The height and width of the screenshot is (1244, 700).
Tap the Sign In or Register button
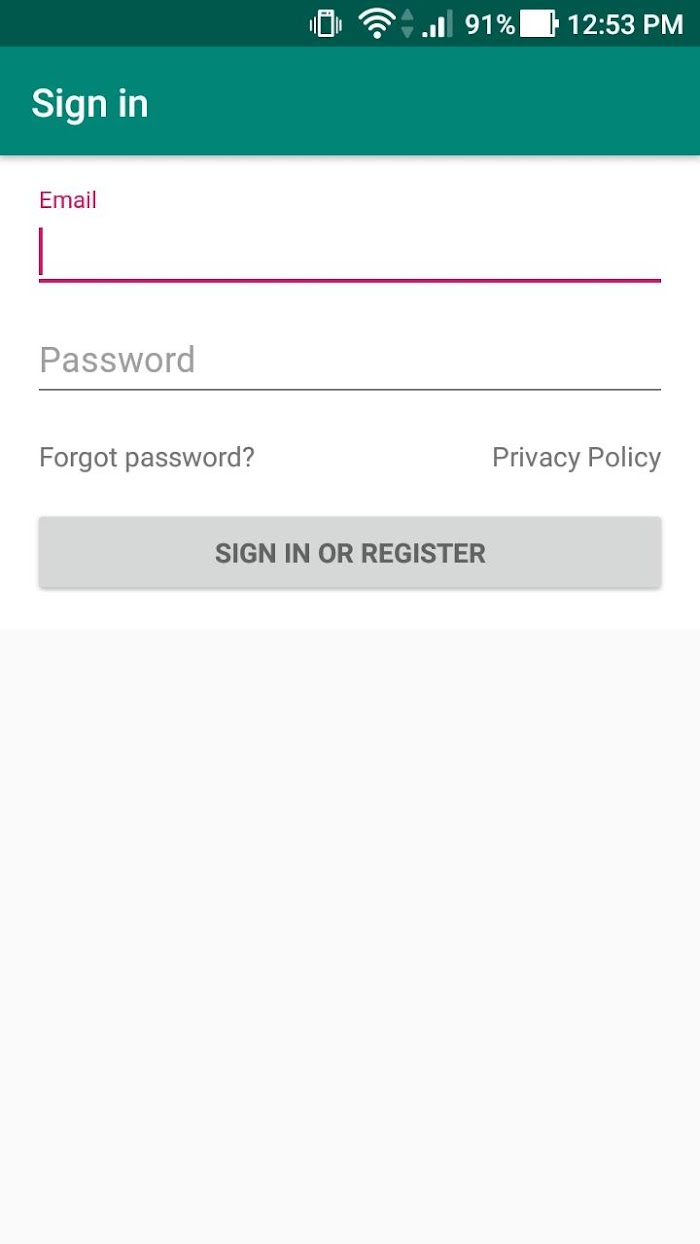tap(350, 553)
